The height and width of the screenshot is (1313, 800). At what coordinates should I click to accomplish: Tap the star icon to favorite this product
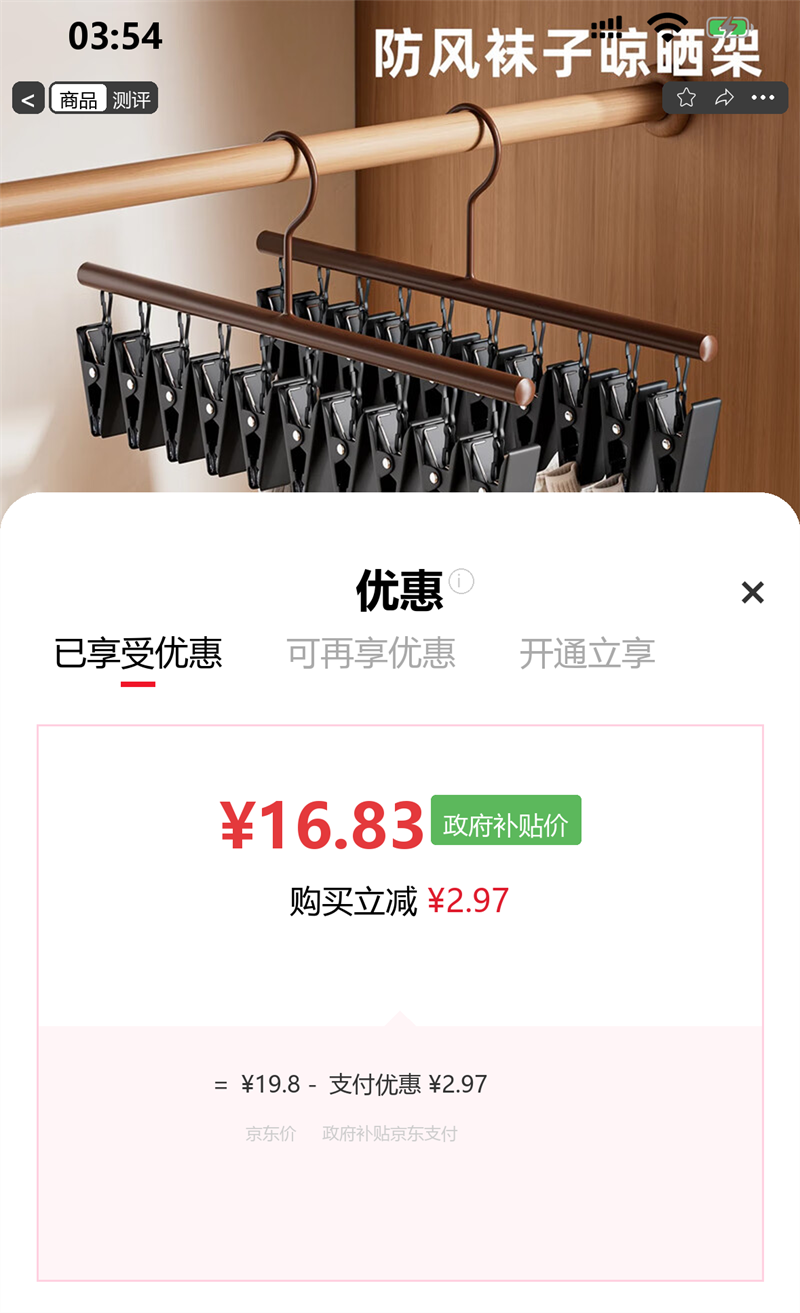[685, 96]
